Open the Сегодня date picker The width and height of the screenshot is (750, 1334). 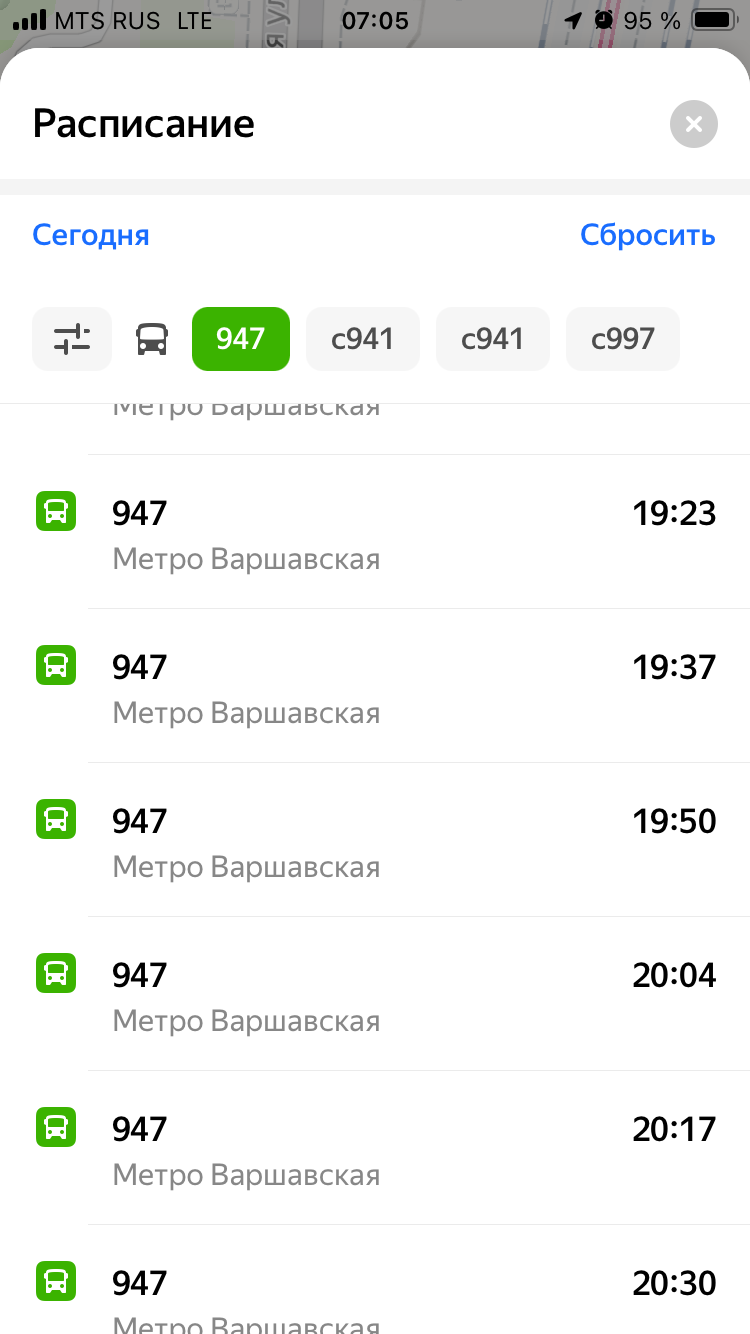(91, 235)
